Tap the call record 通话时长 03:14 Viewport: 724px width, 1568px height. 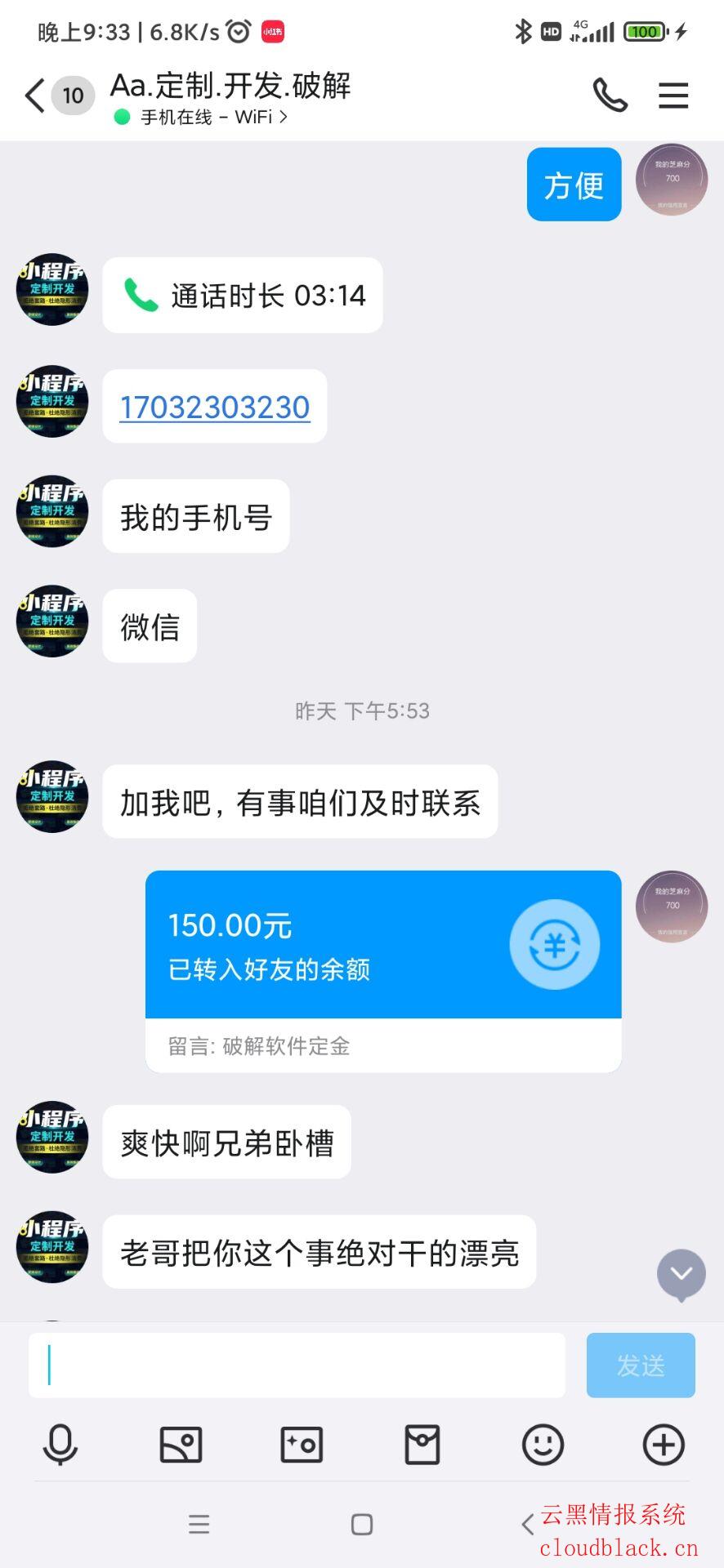coord(243,296)
